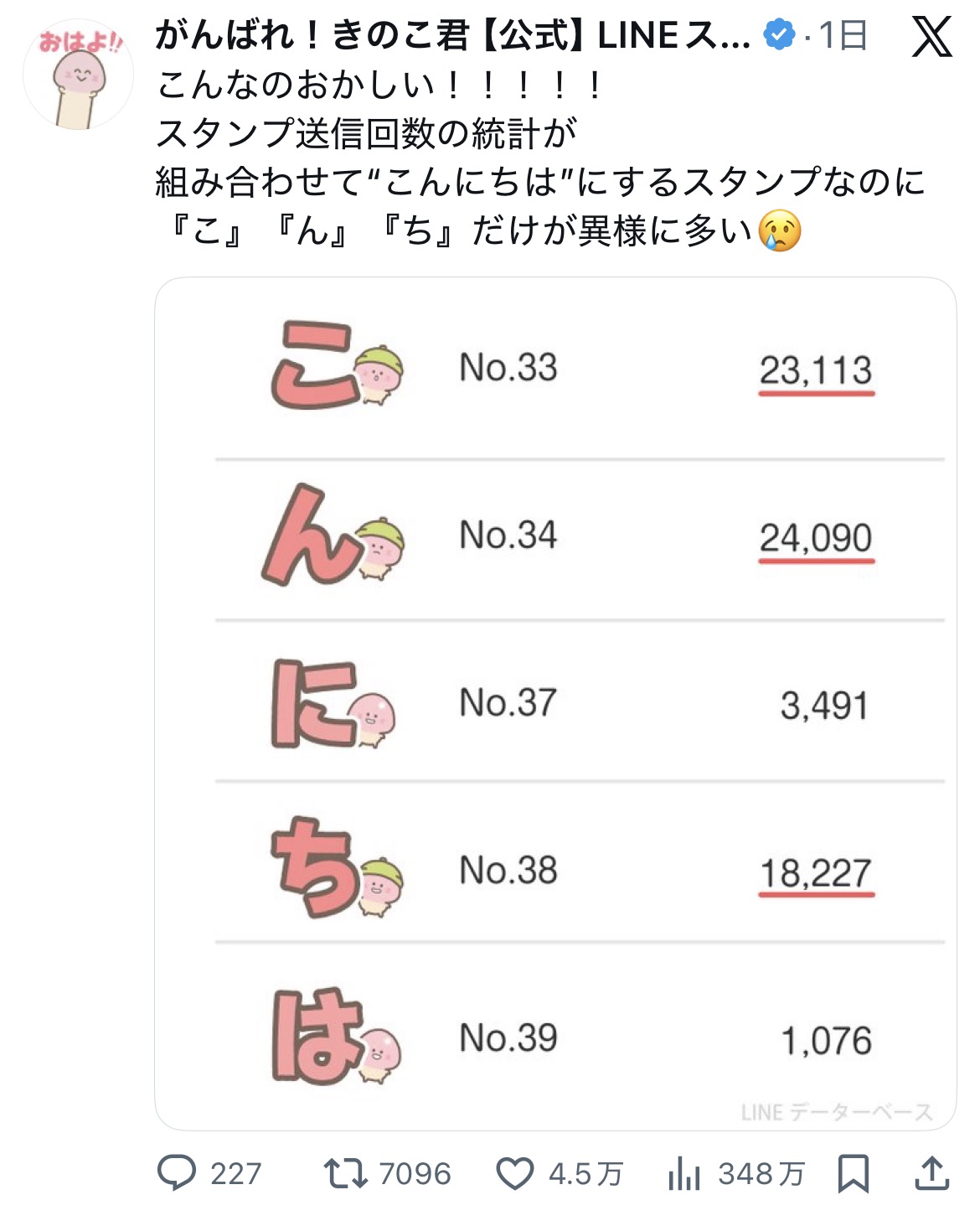
Task: Like this post with 4.5万 likes
Action: coord(515,1173)
